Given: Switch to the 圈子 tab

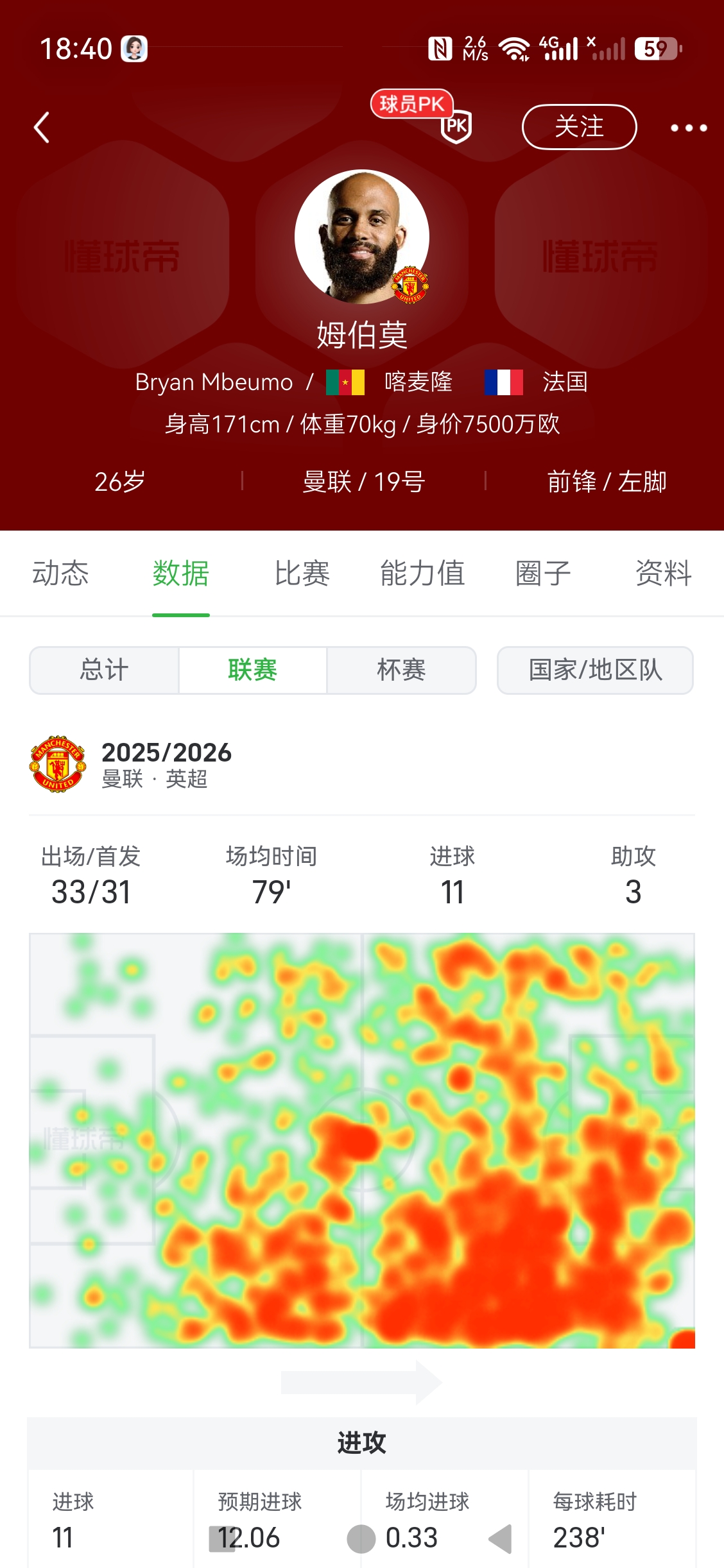Looking at the screenshot, I should [x=543, y=573].
